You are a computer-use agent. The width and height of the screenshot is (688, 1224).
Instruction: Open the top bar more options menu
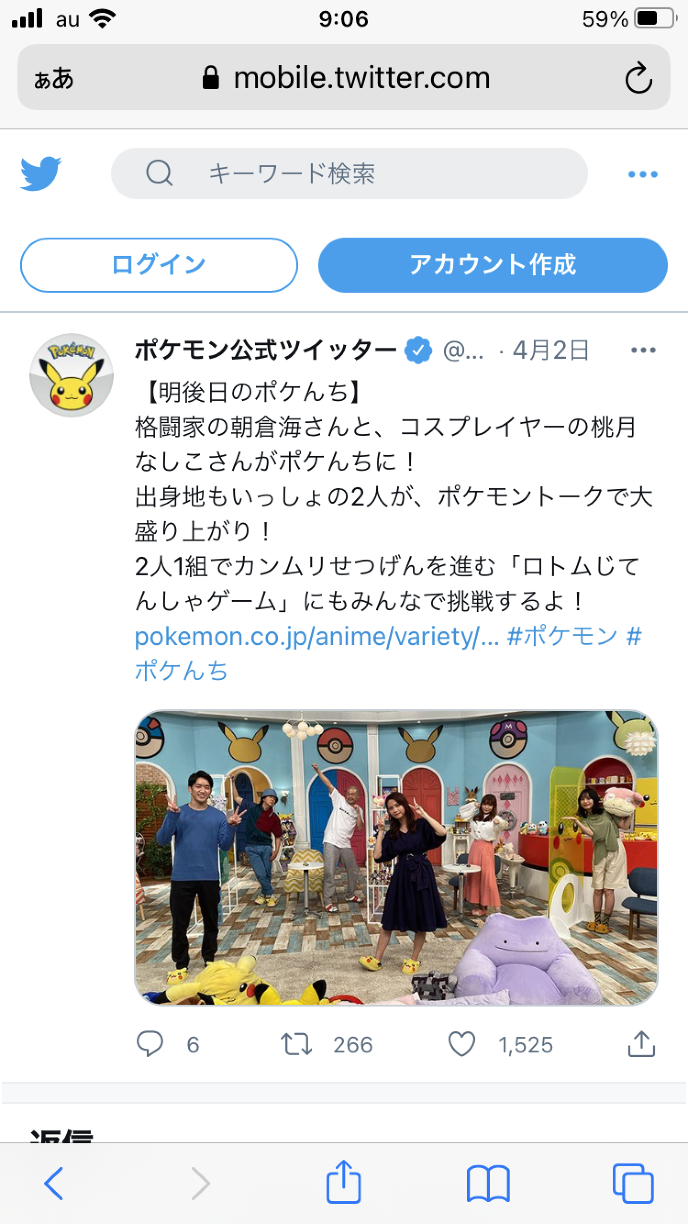coord(643,175)
